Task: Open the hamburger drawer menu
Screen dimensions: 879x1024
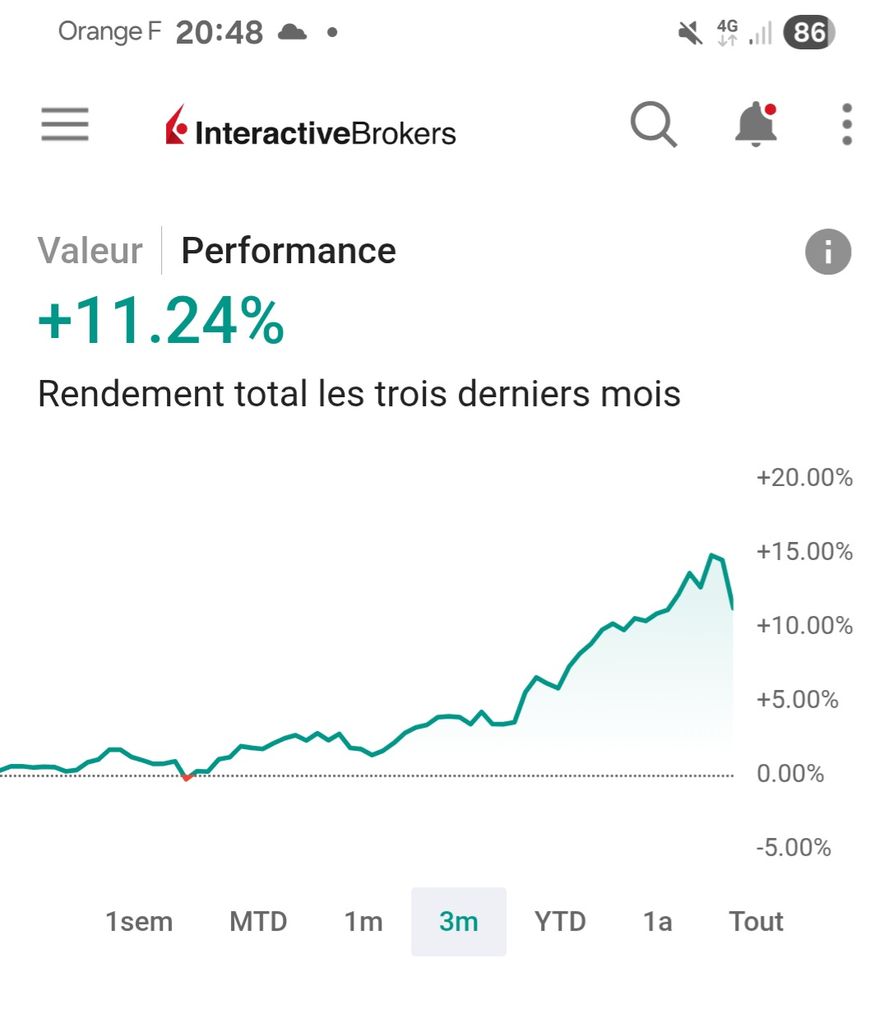Action: (x=65, y=126)
